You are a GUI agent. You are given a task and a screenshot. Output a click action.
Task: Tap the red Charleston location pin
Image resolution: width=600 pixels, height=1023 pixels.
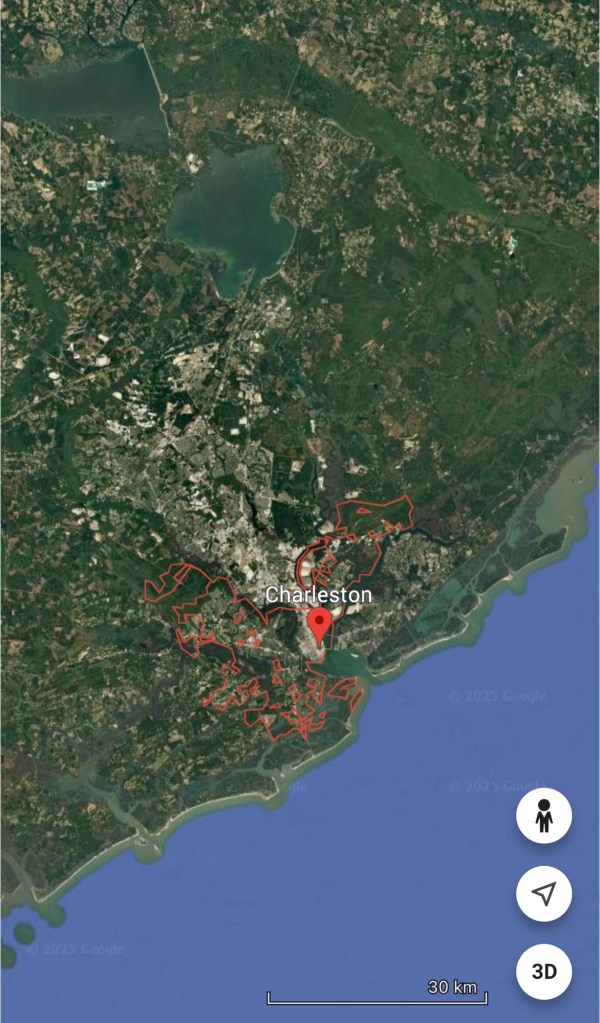320,624
